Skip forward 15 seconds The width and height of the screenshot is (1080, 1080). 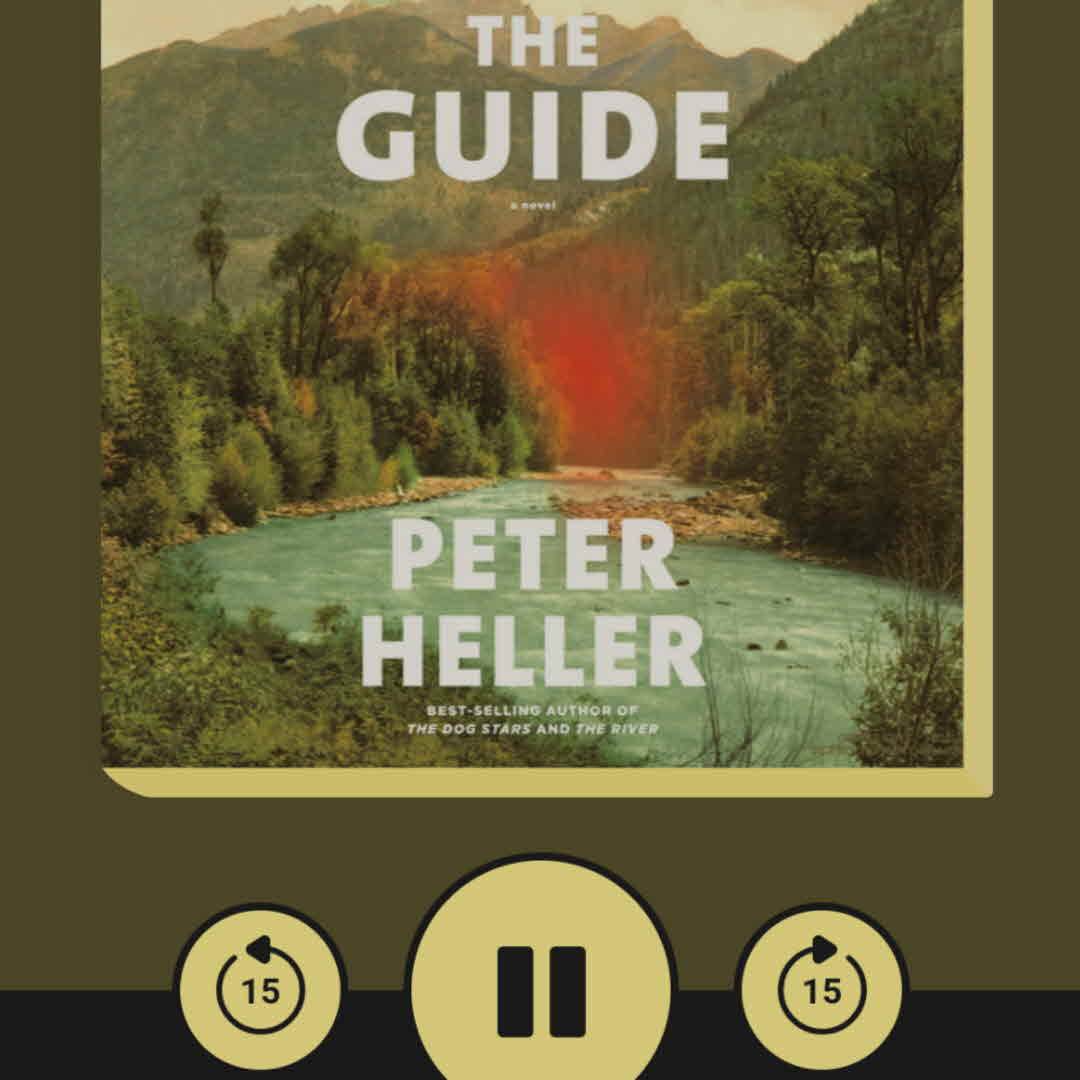821,990
